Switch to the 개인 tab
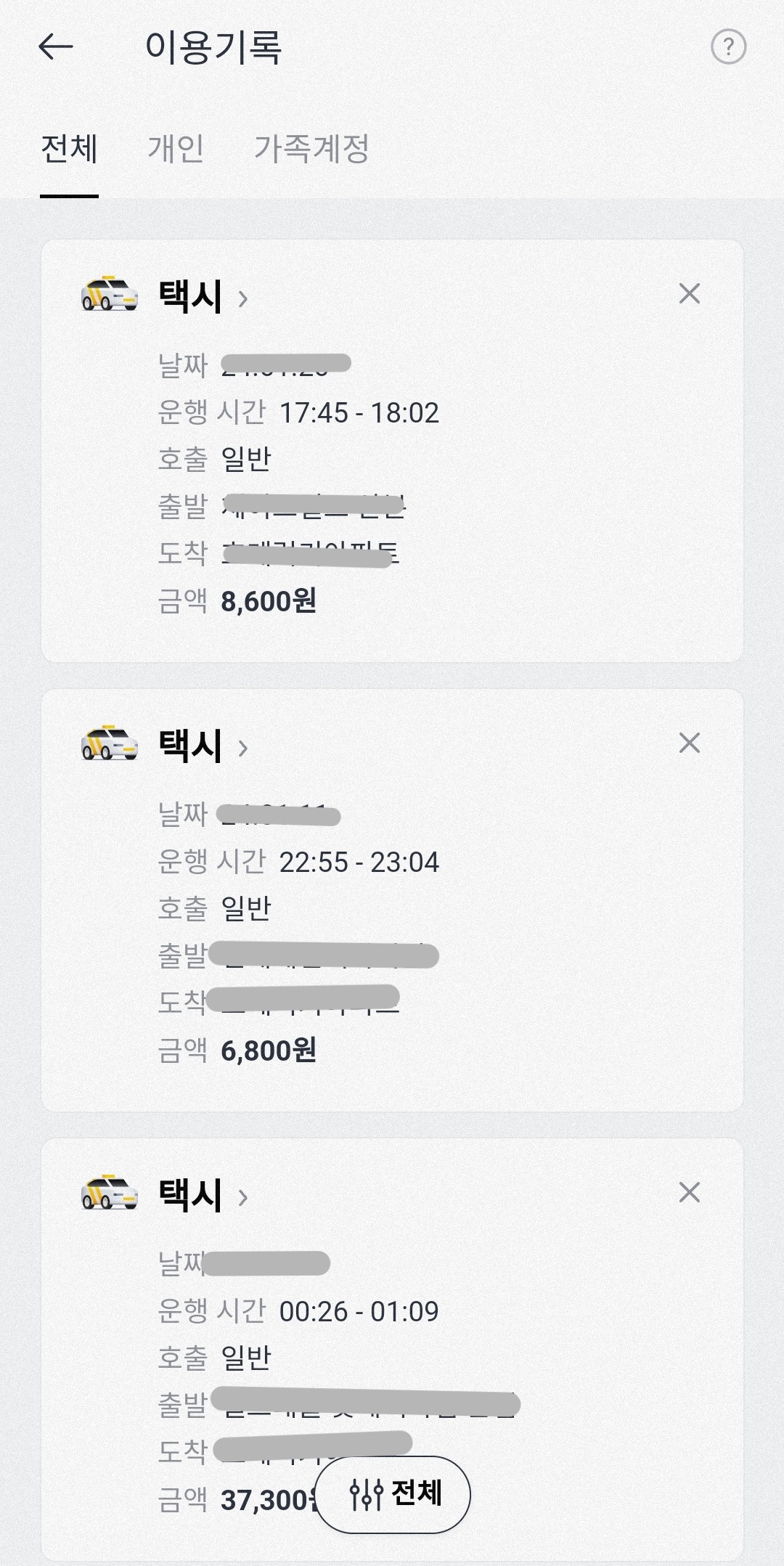The height and width of the screenshot is (1566, 784). (176, 149)
